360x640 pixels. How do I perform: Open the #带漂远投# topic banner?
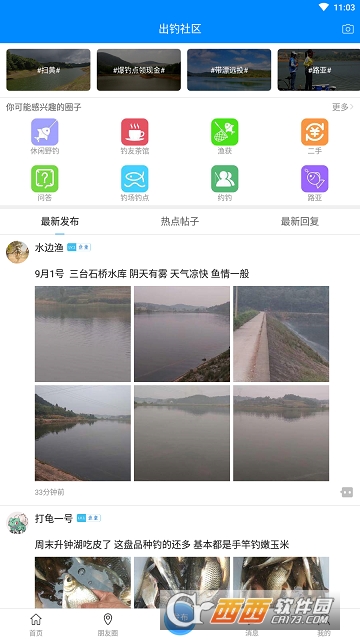click(229, 70)
